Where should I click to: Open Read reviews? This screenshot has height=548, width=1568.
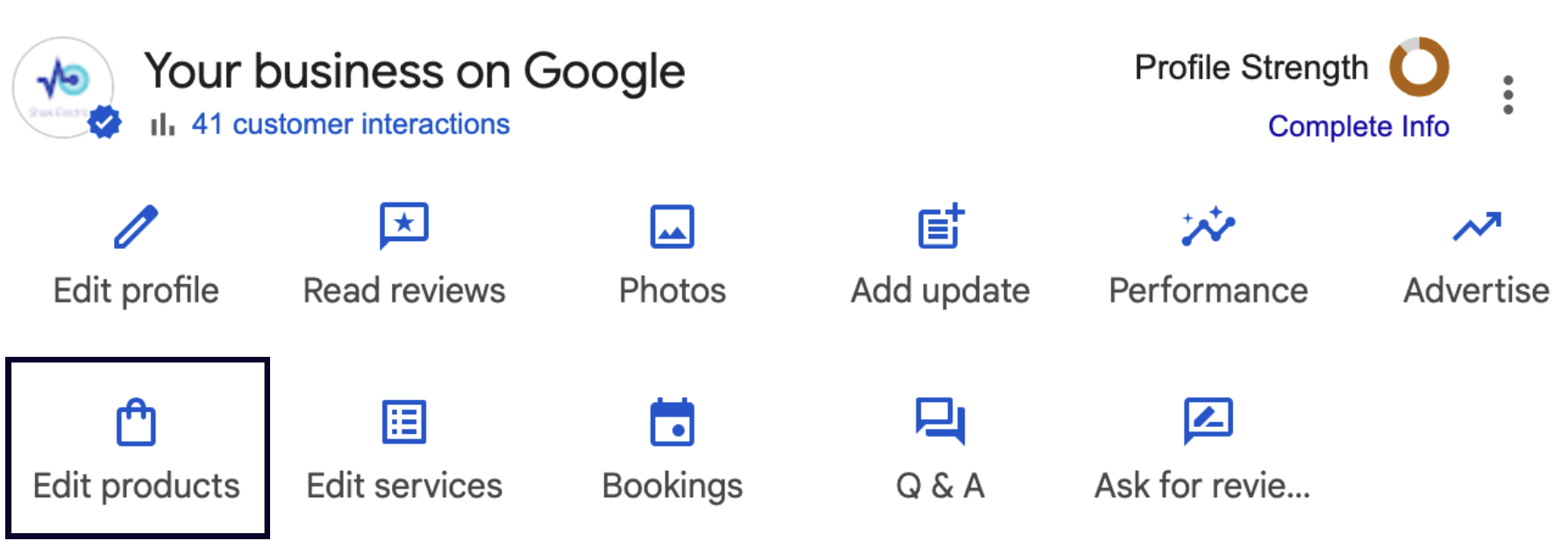click(404, 254)
